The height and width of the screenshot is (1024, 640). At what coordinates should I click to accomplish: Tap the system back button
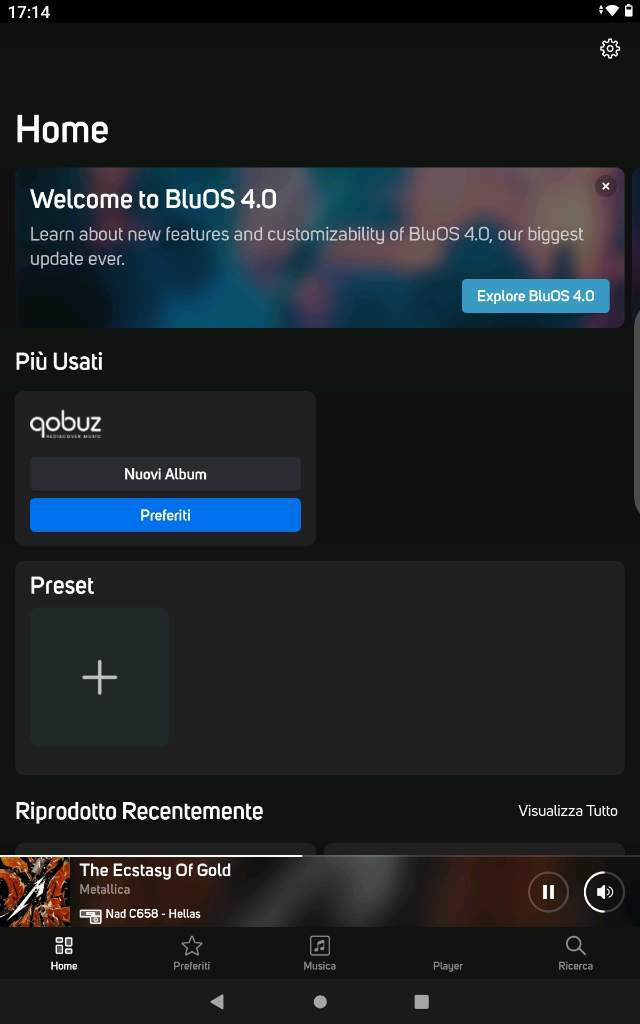coord(217,1001)
